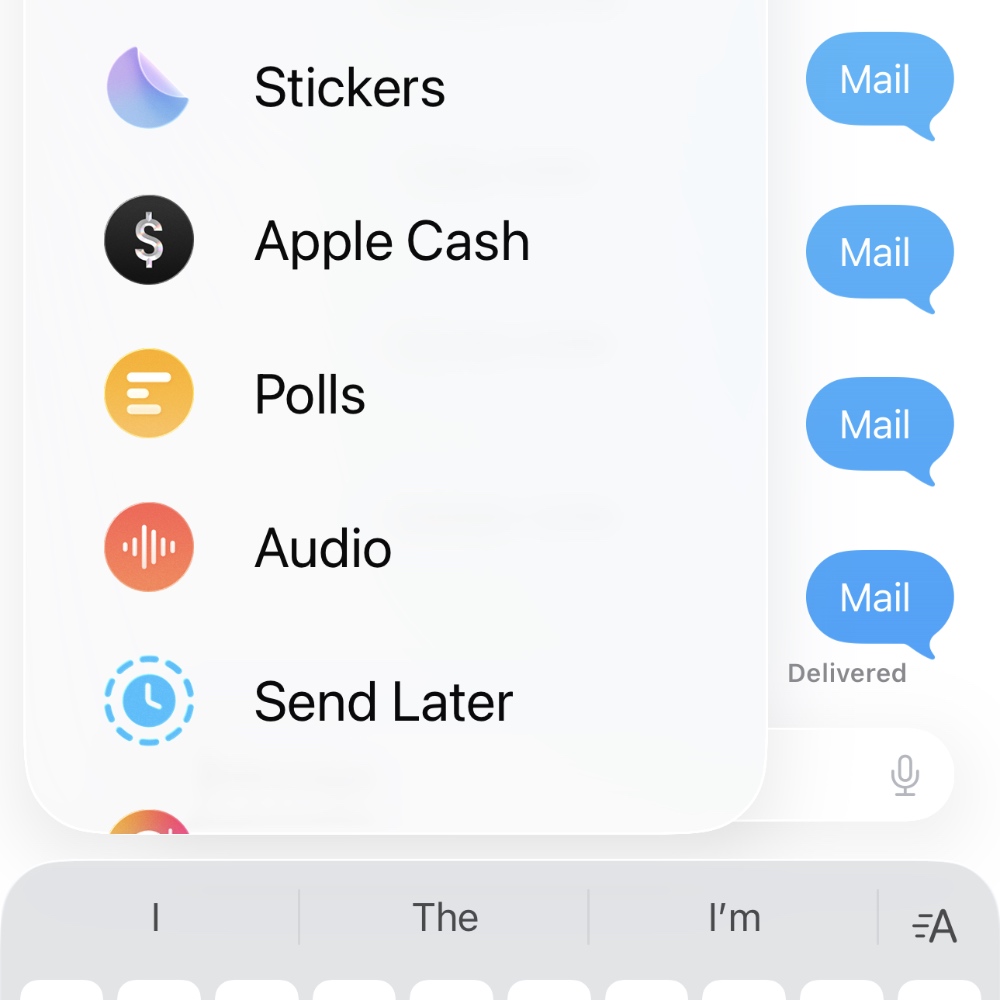Image resolution: width=1000 pixels, height=1000 pixels.
Task: Open the Stickers option
Action: (349, 88)
